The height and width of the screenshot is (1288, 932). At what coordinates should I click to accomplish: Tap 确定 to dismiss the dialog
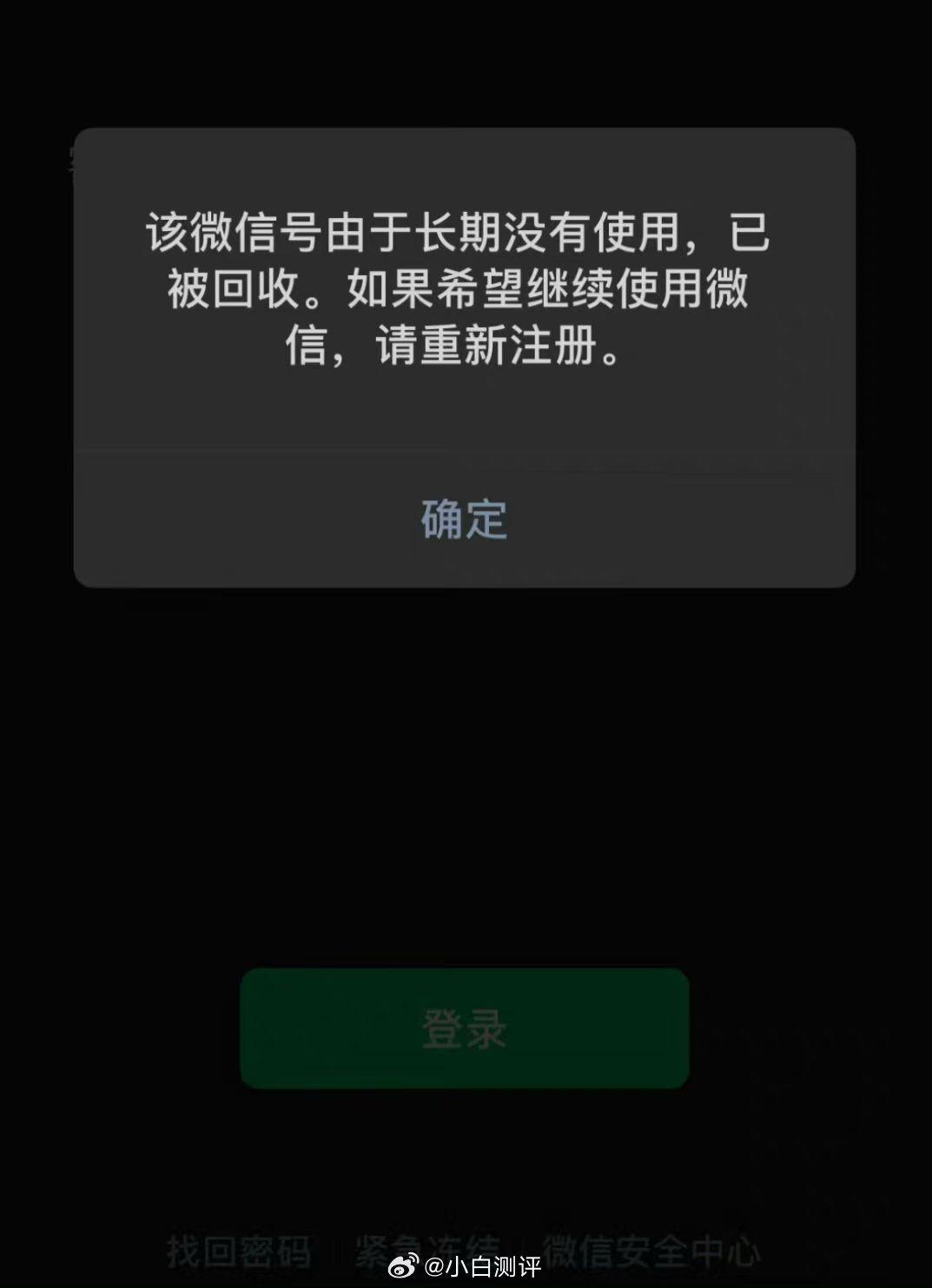(x=464, y=519)
